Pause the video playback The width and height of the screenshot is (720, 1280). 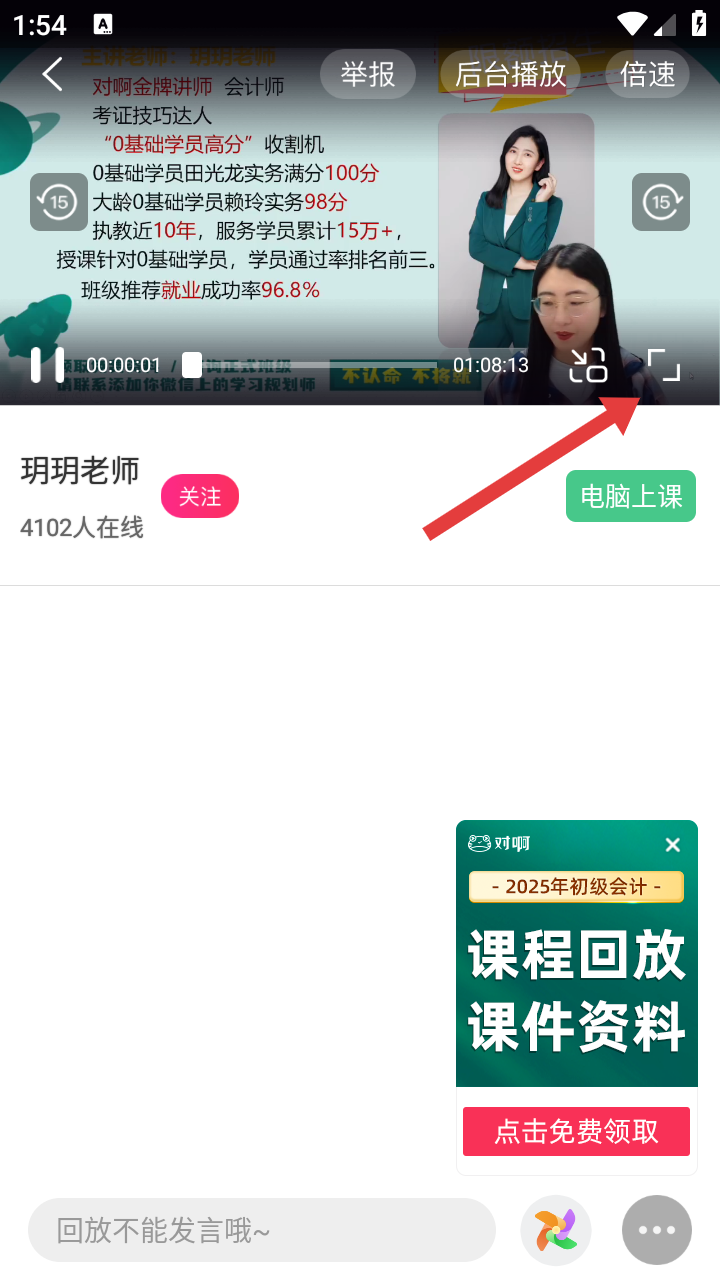click(x=47, y=365)
